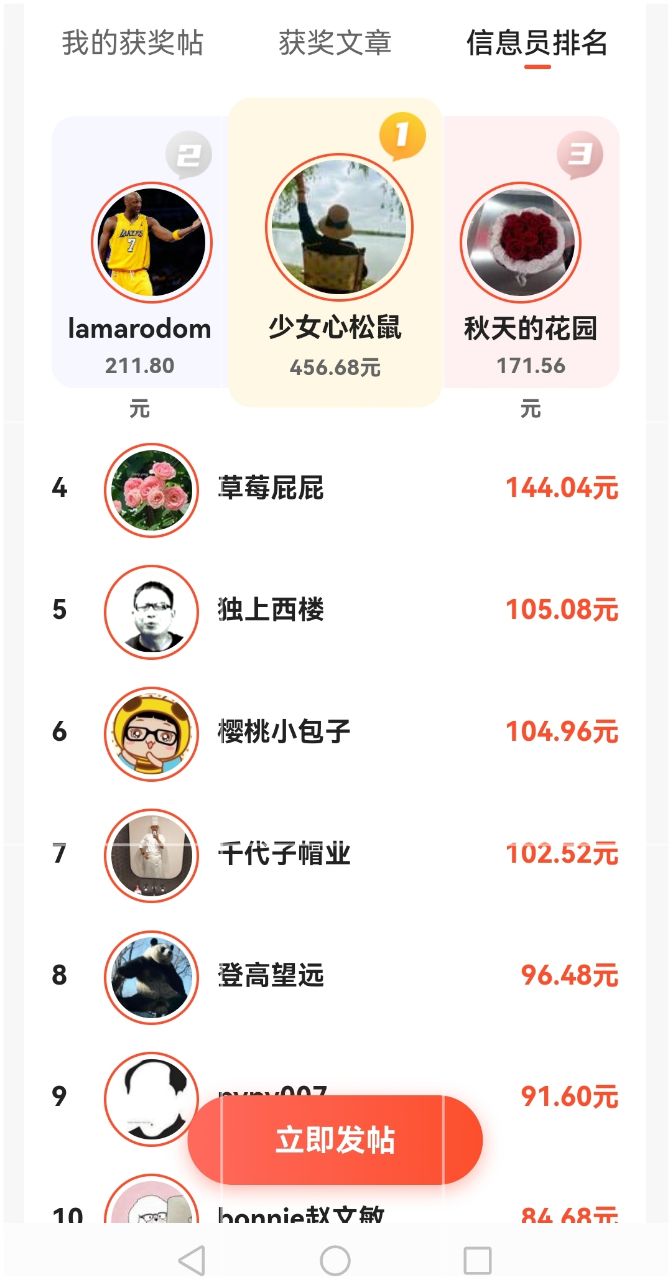672x1280 pixels.
Task: Return to the home screen
Action: point(335,1260)
